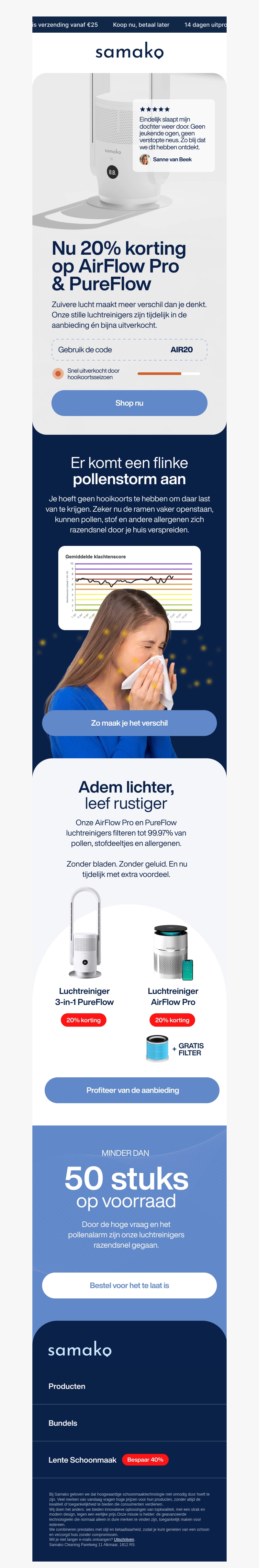The height and width of the screenshot is (1568, 259).
Task: Open the Luchtreiniger 3-in-1 PureFlow product
Action: coord(84,997)
